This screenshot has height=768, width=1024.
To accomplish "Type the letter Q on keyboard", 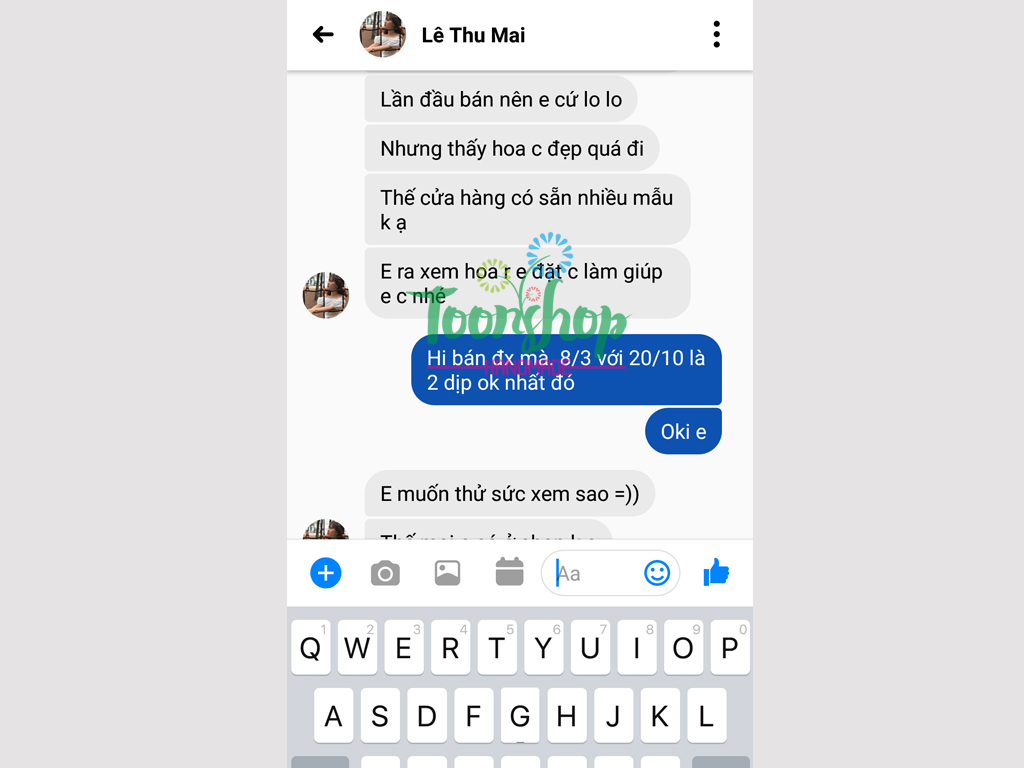I will click(311, 647).
